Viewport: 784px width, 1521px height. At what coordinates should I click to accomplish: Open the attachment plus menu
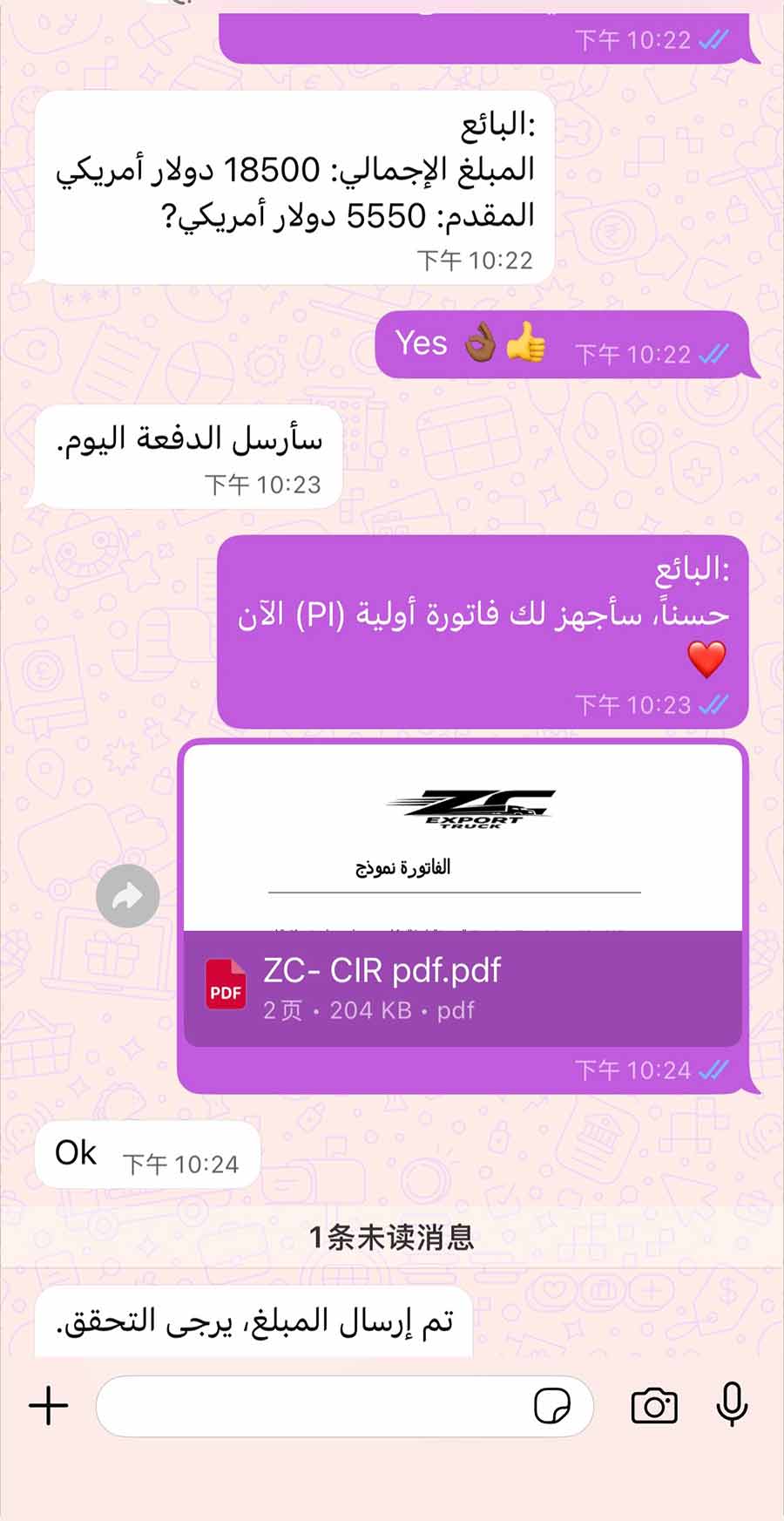(49, 1405)
